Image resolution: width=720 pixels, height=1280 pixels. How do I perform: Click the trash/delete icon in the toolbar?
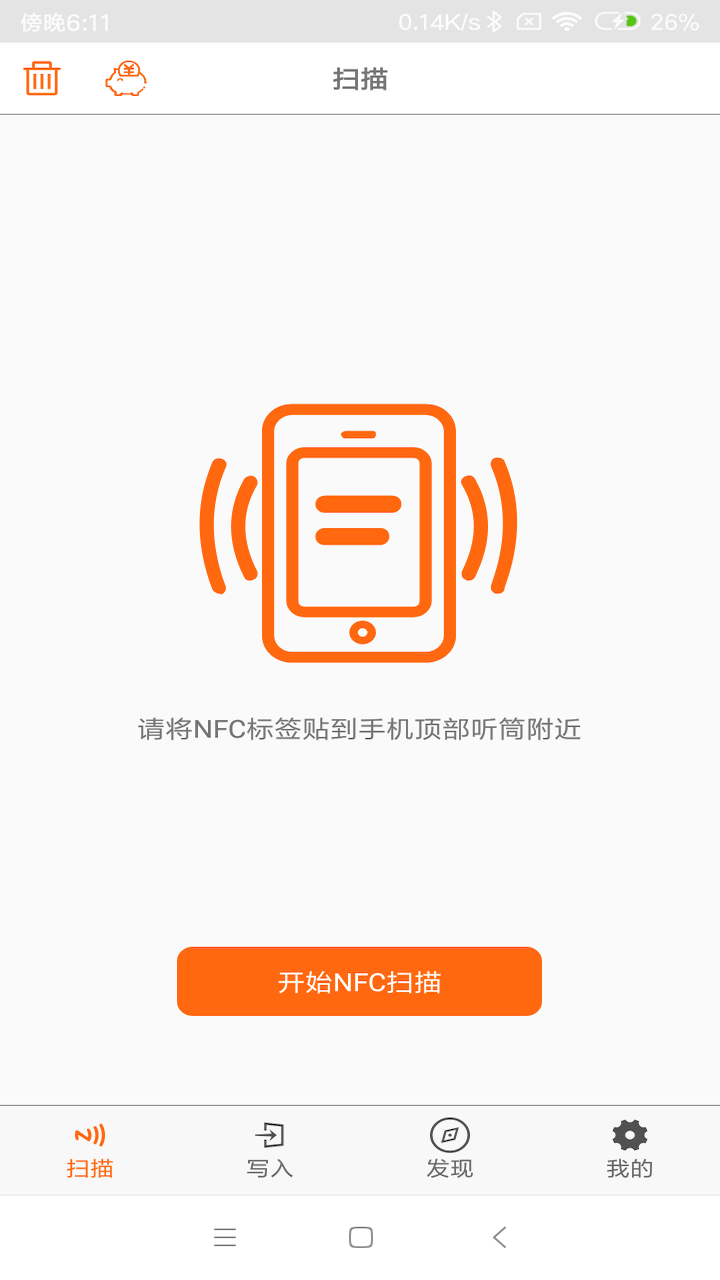pyautogui.click(x=43, y=77)
